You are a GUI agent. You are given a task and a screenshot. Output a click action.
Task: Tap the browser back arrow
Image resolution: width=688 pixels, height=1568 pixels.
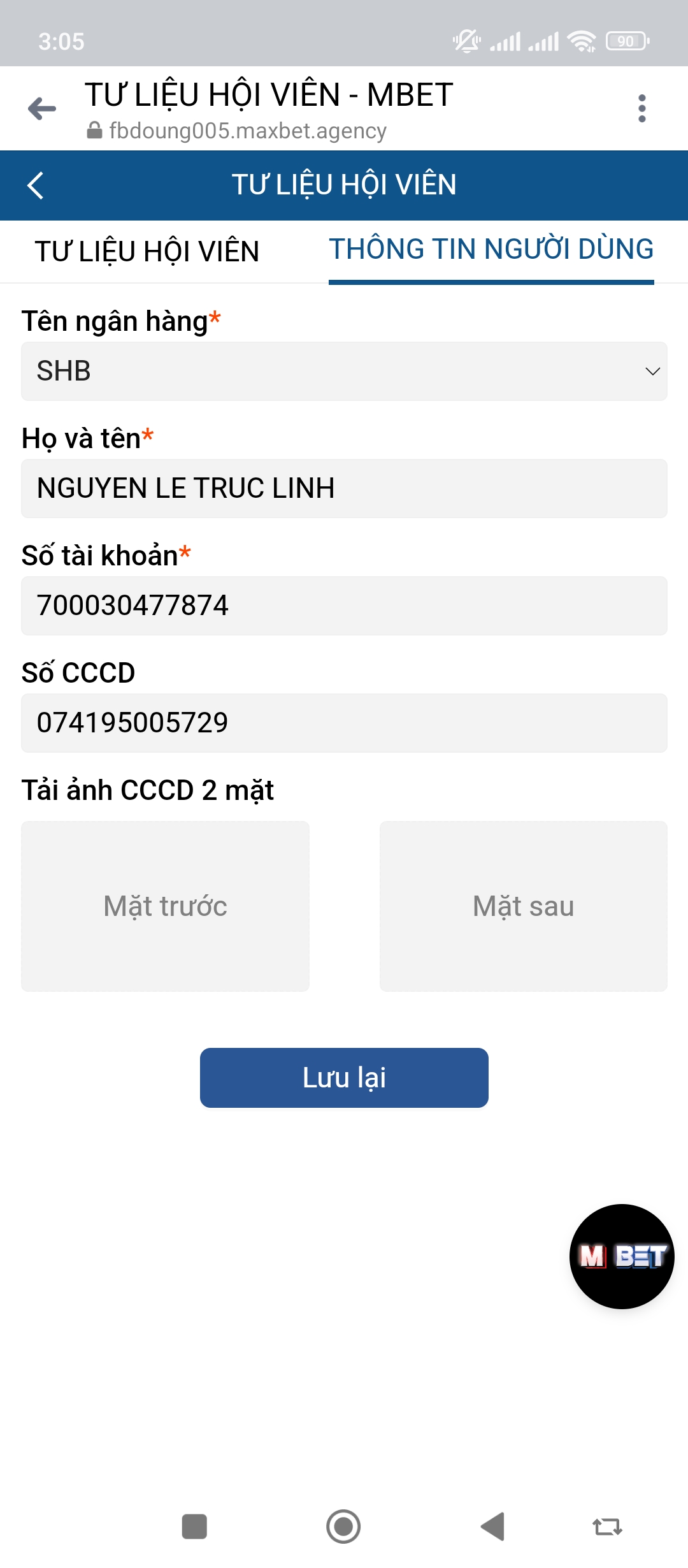point(42,108)
